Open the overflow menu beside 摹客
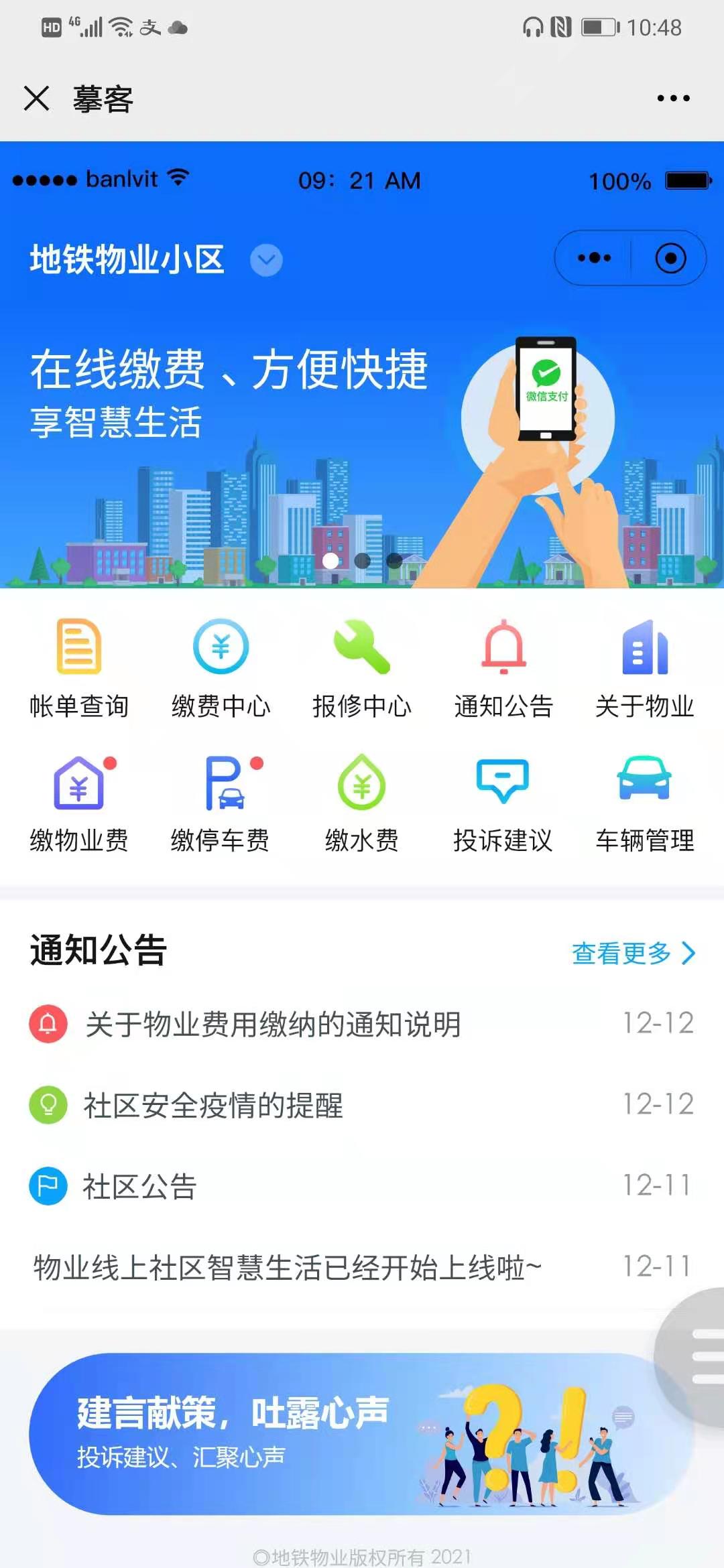 673,99
